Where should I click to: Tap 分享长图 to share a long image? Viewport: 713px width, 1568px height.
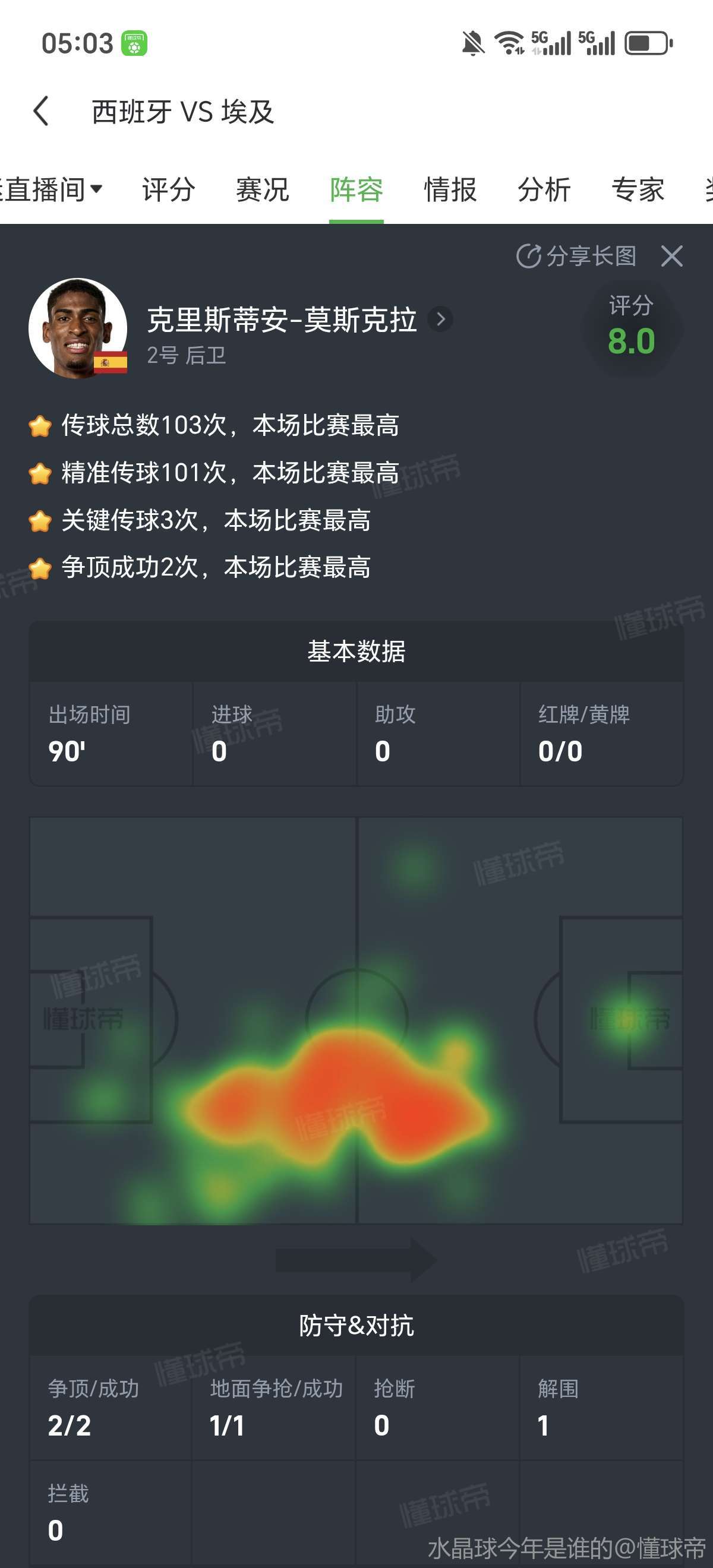pyautogui.click(x=576, y=255)
